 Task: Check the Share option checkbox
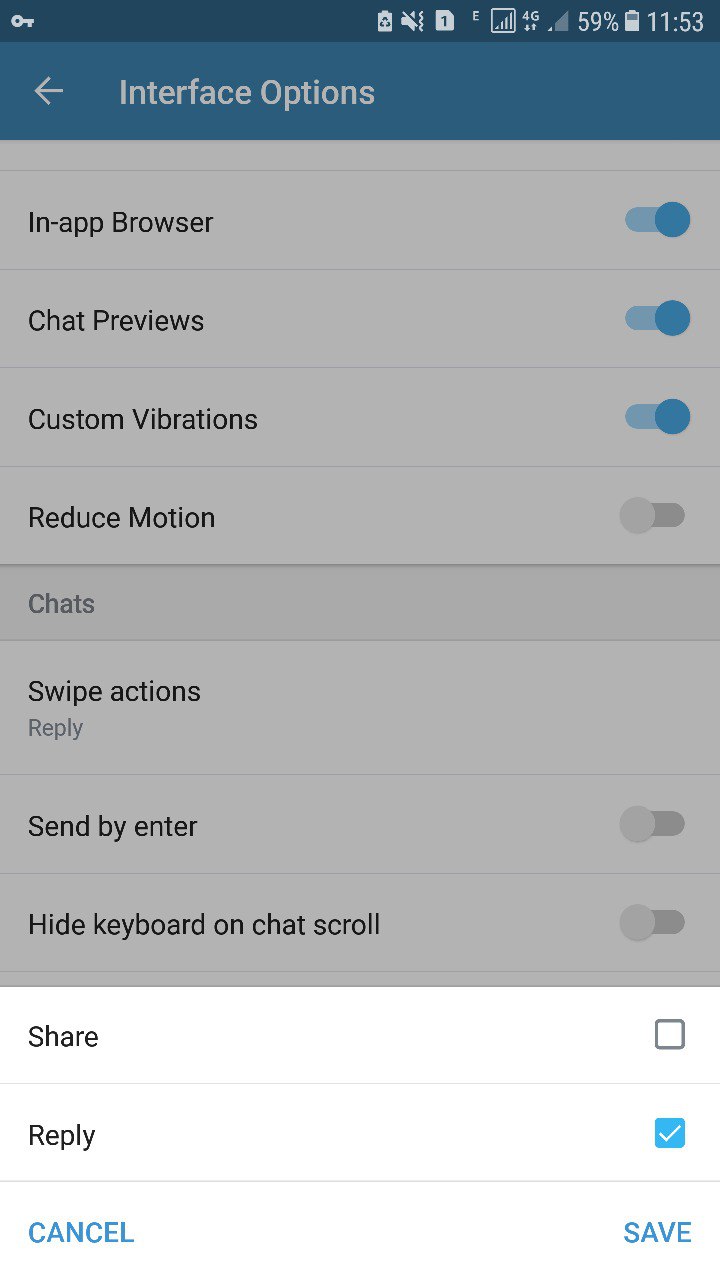[x=669, y=1035]
